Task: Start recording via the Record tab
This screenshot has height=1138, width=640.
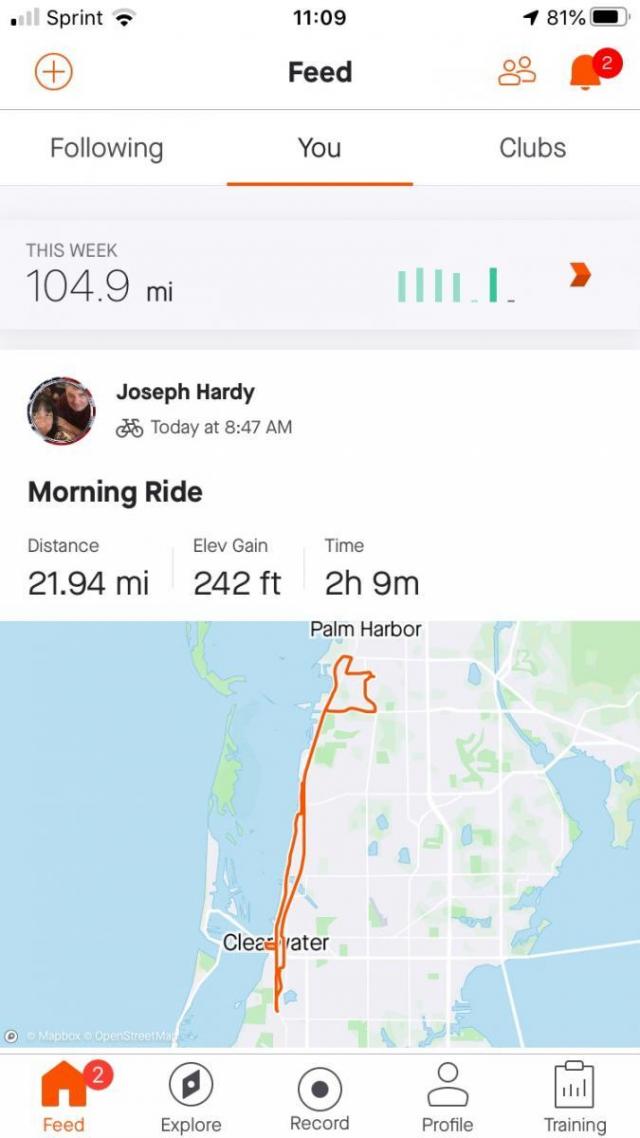Action: (319, 1096)
